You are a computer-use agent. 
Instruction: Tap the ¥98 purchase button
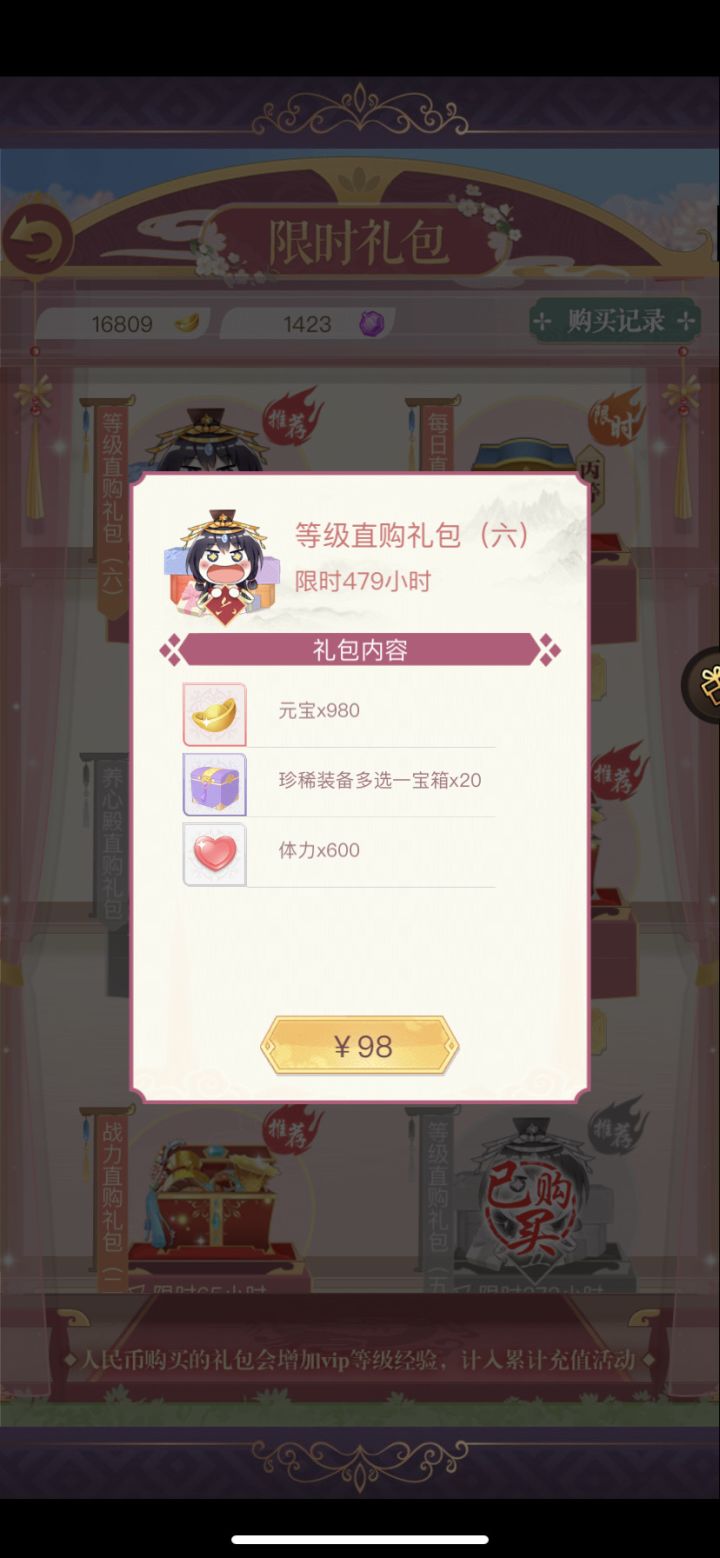(x=359, y=1046)
